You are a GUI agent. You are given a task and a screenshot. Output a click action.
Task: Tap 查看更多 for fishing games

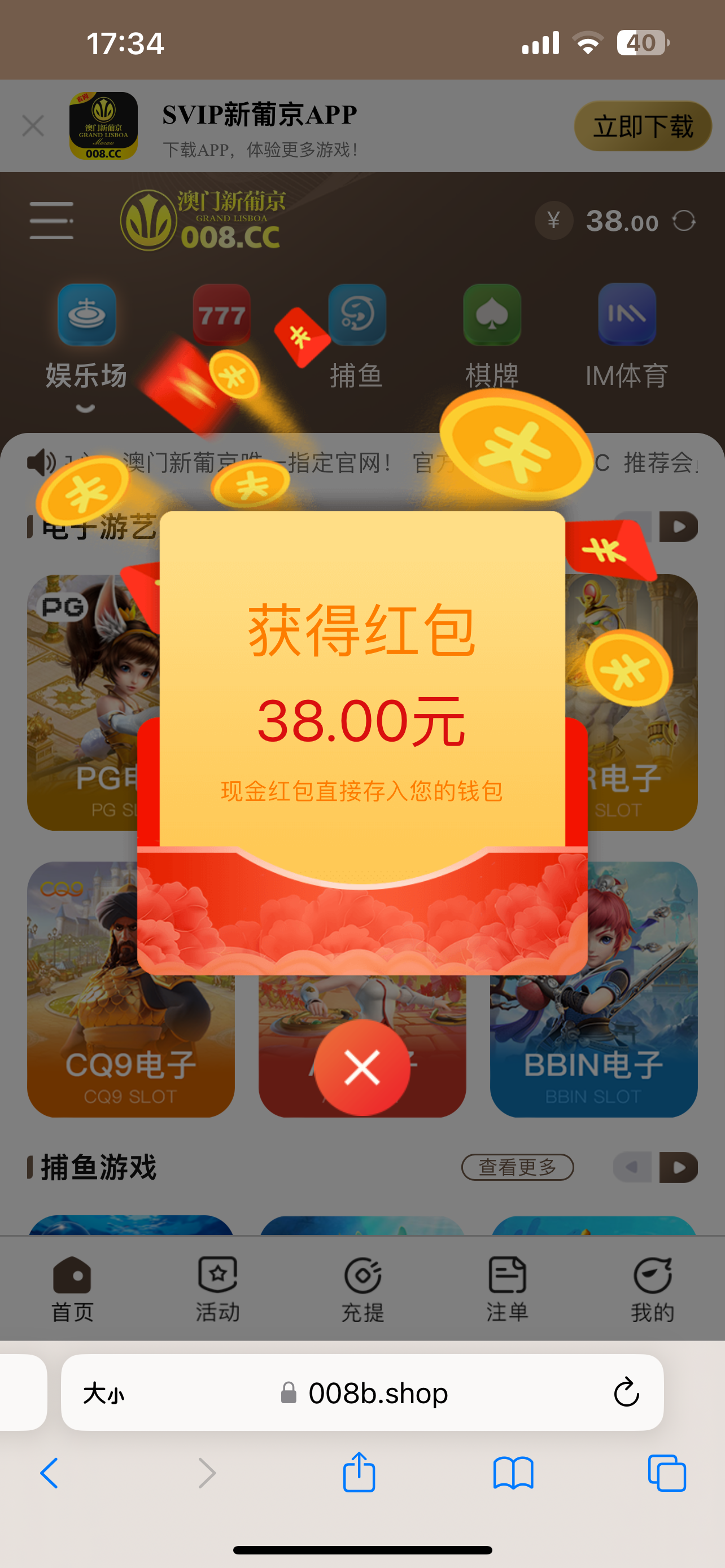[x=517, y=1167]
